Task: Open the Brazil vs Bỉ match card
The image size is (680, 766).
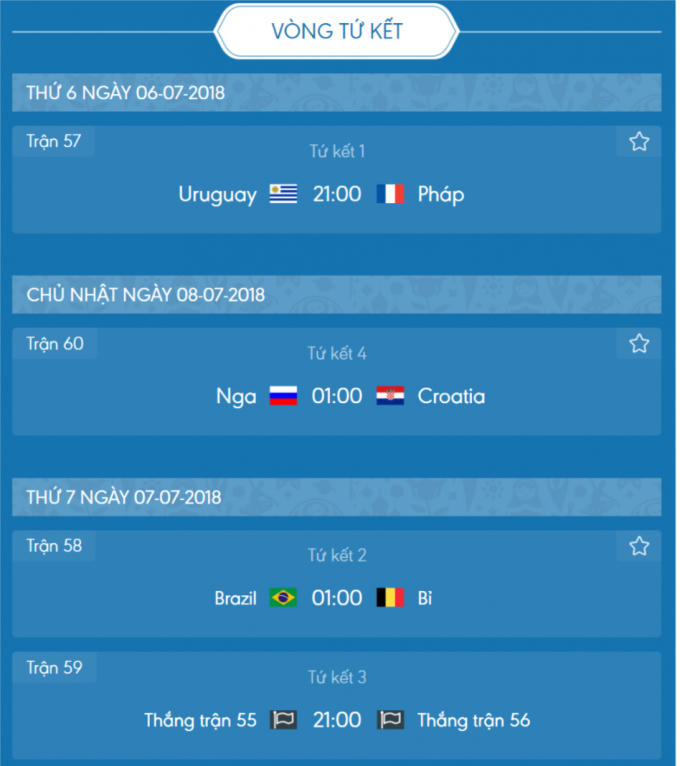Action: pyautogui.click(x=336, y=598)
